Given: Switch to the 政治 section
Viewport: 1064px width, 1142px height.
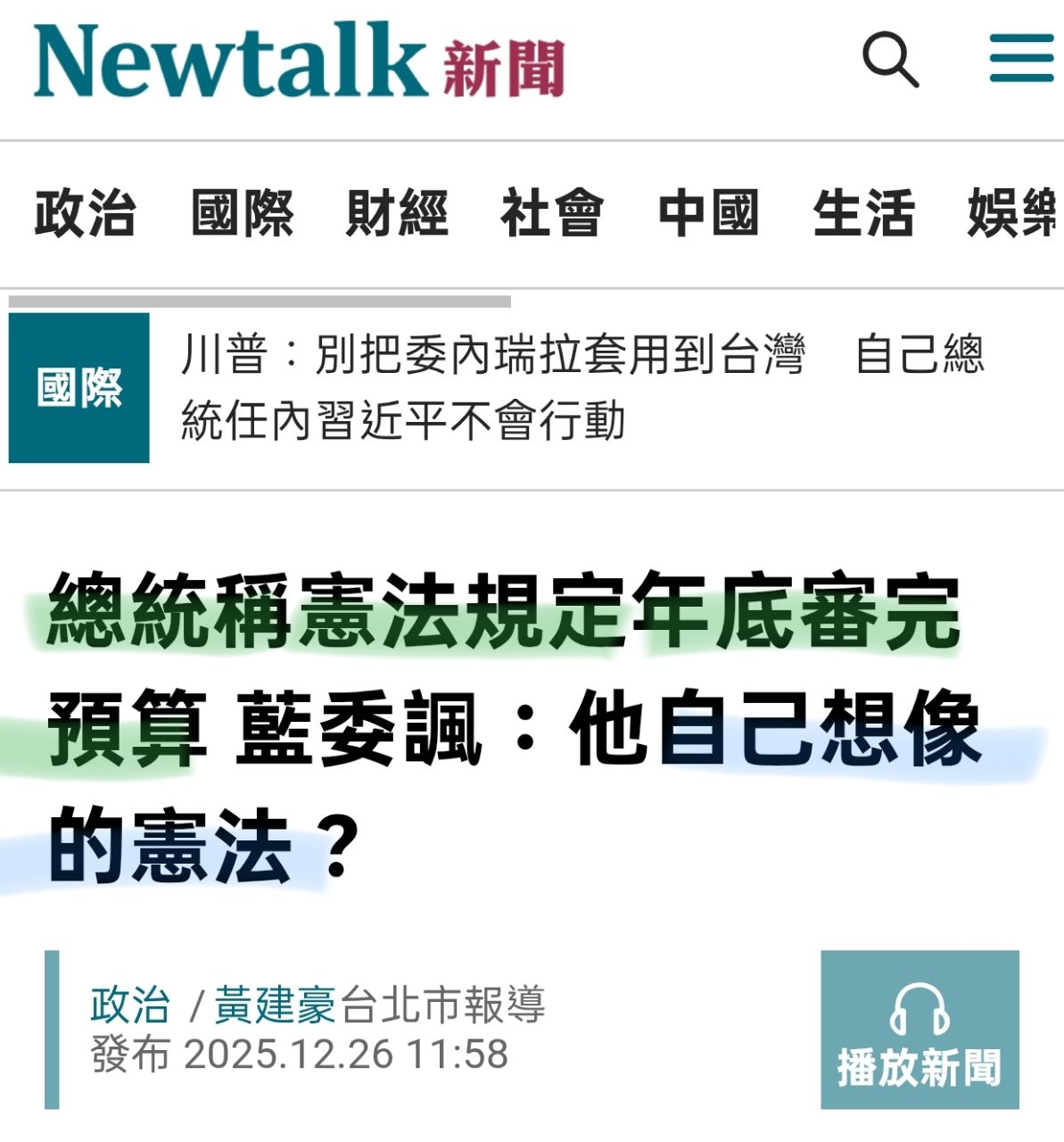Looking at the screenshot, I should click(x=85, y=214).
